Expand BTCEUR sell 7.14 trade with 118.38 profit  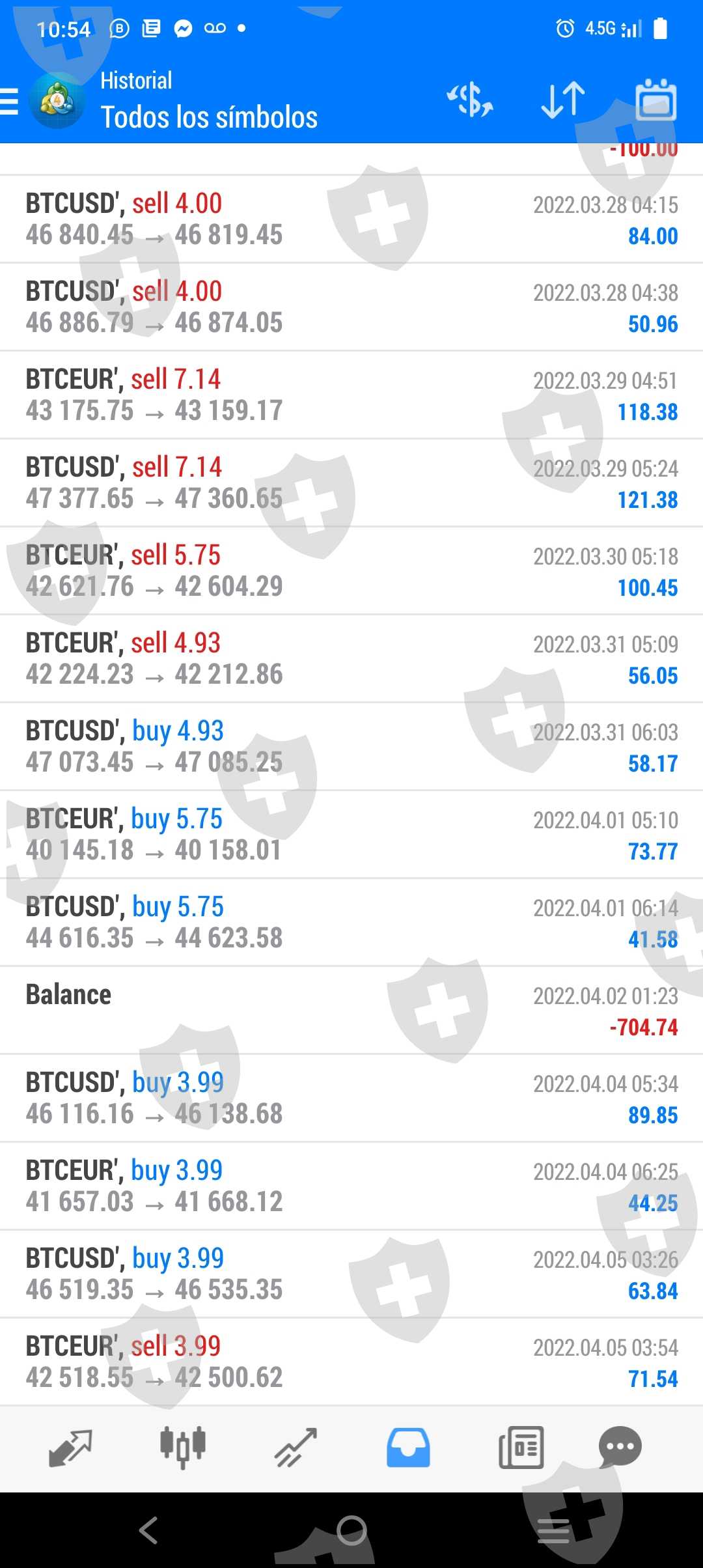pos(351,395)
